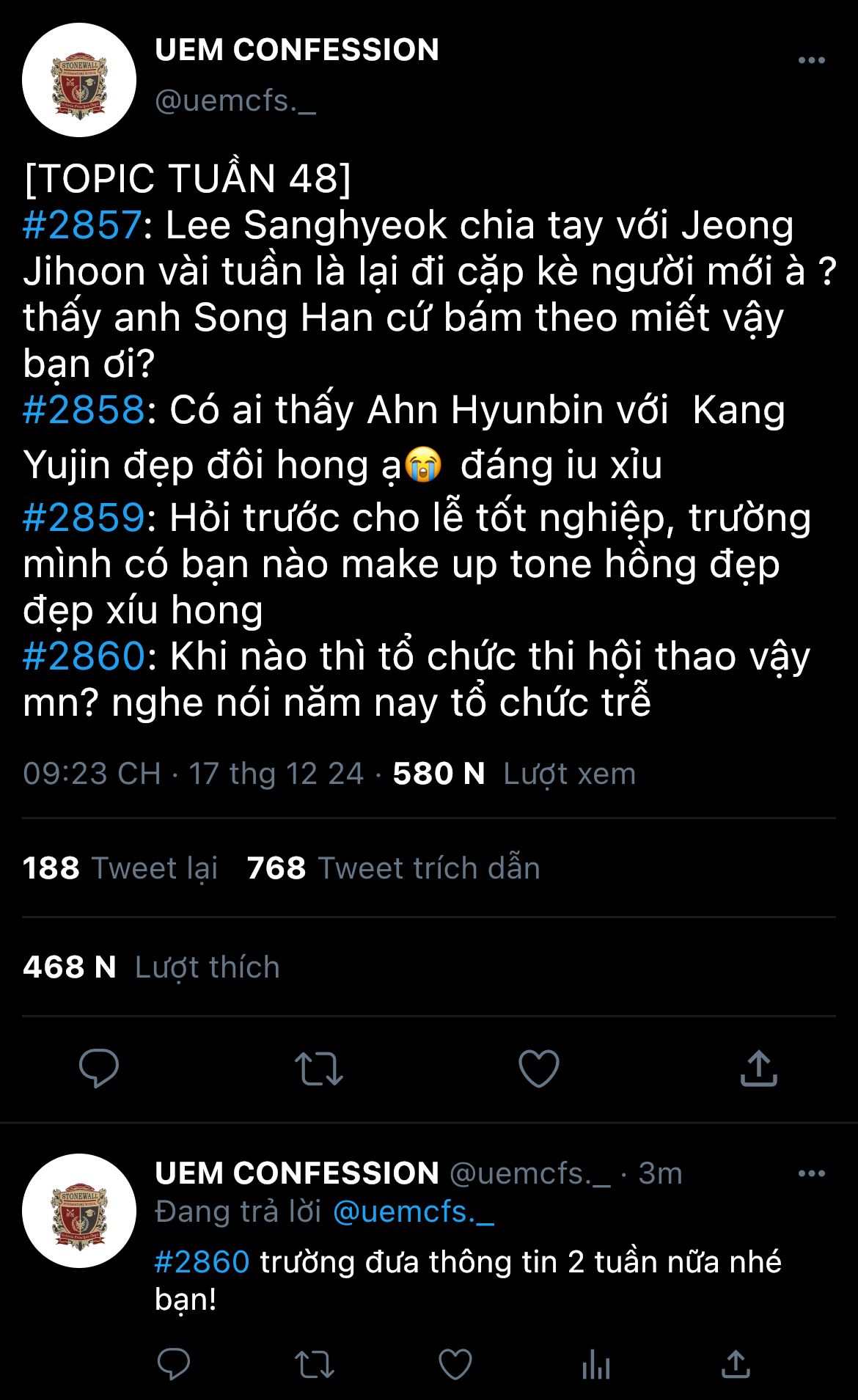
Task: Open hashtag #2857 in the main tweet
Action: [x=82, y=224]
